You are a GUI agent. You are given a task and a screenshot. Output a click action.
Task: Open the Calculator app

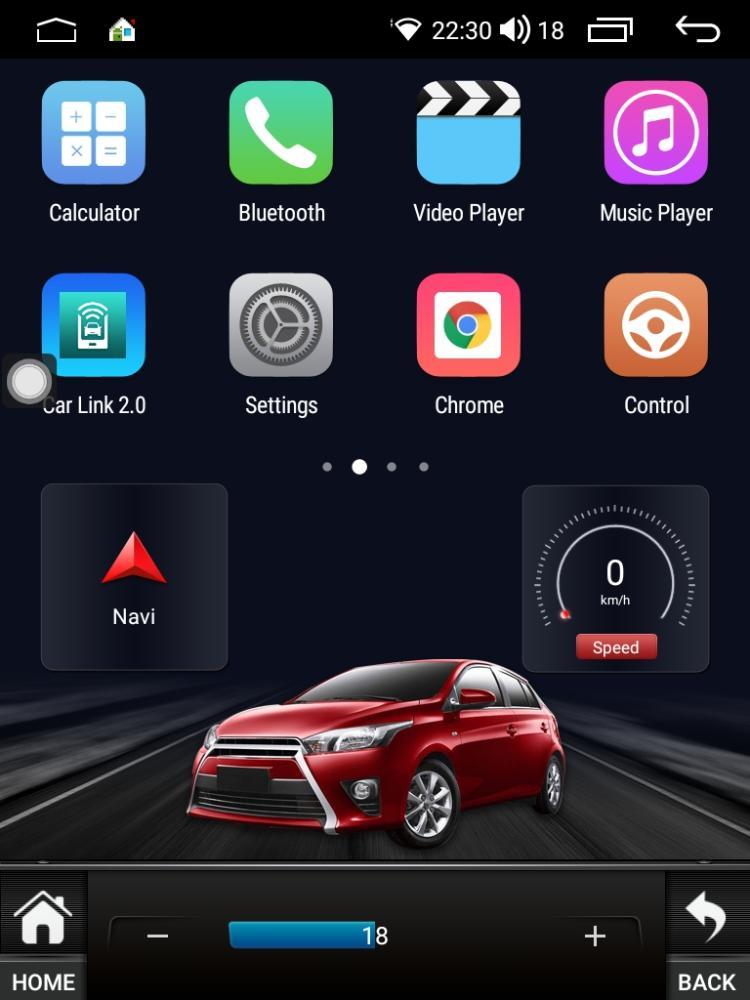(x=93, y=133)
